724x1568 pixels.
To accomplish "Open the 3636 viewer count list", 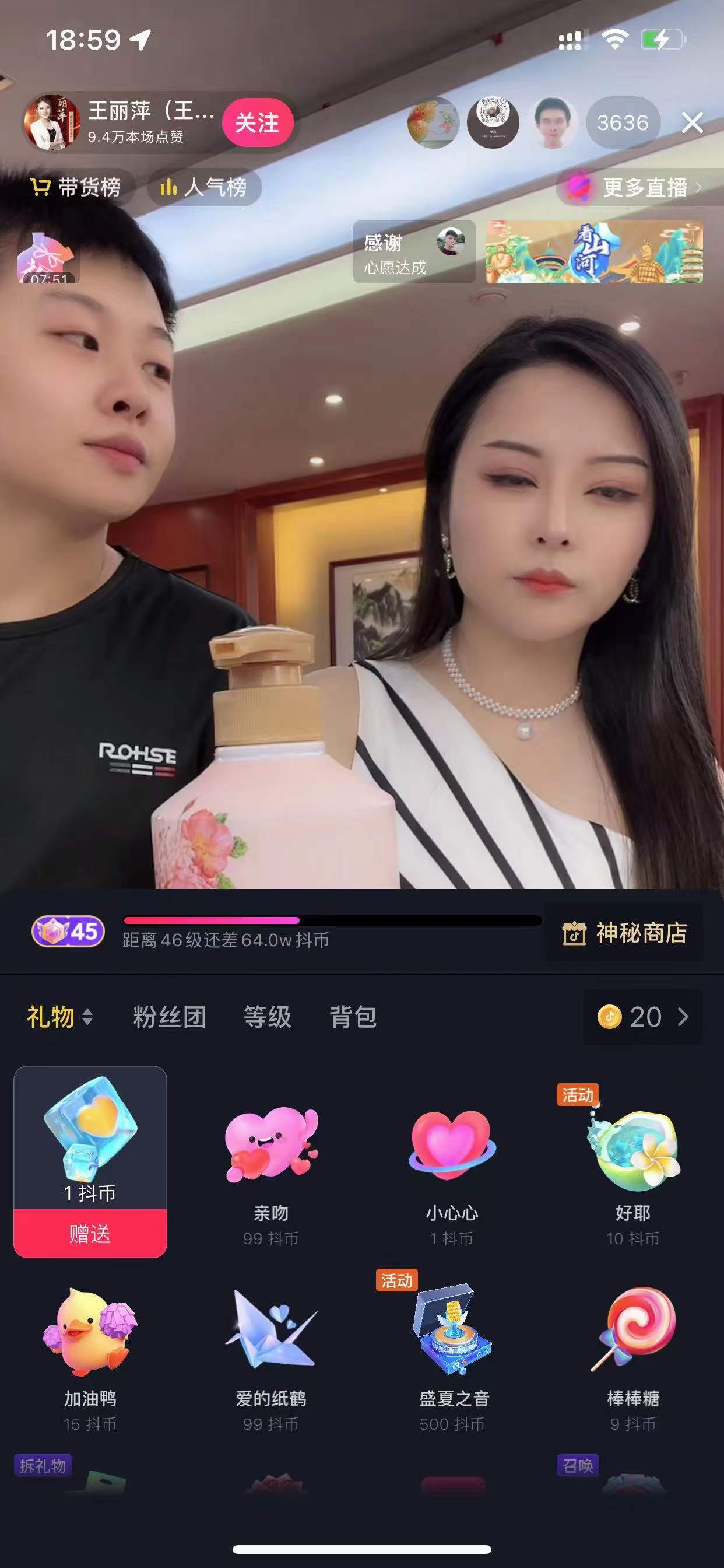I will (x=622, y=123).
